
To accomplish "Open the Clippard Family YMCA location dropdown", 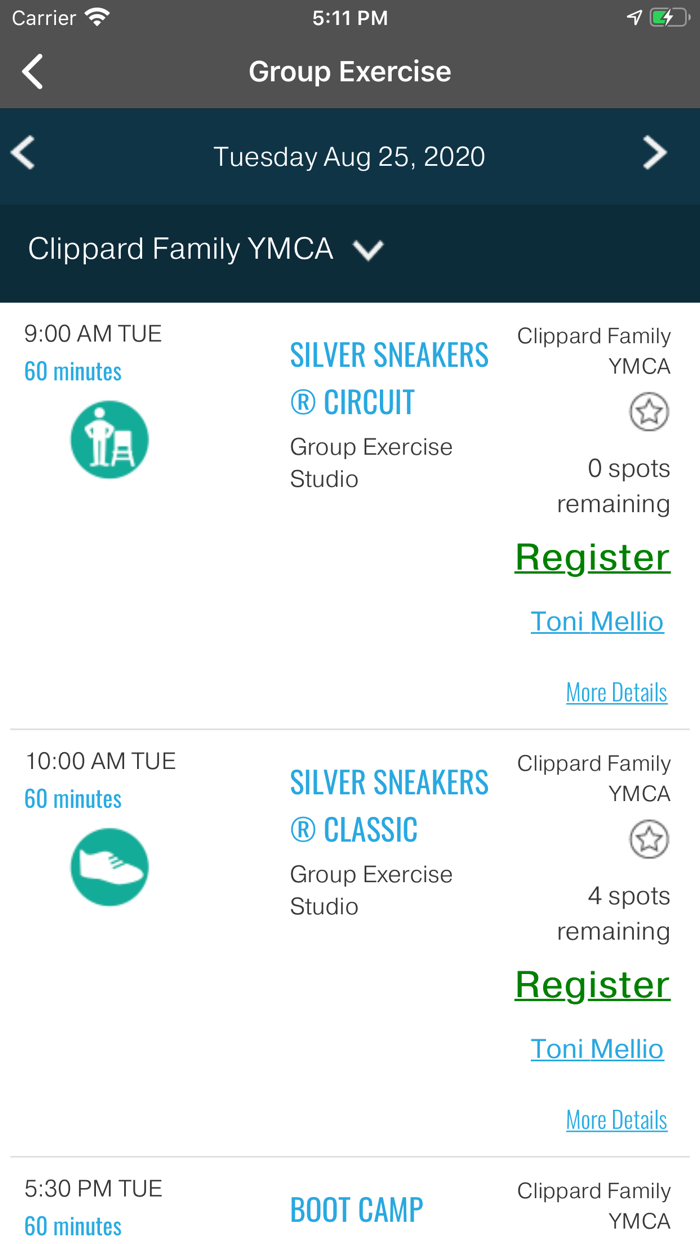I will pos(206,249).
